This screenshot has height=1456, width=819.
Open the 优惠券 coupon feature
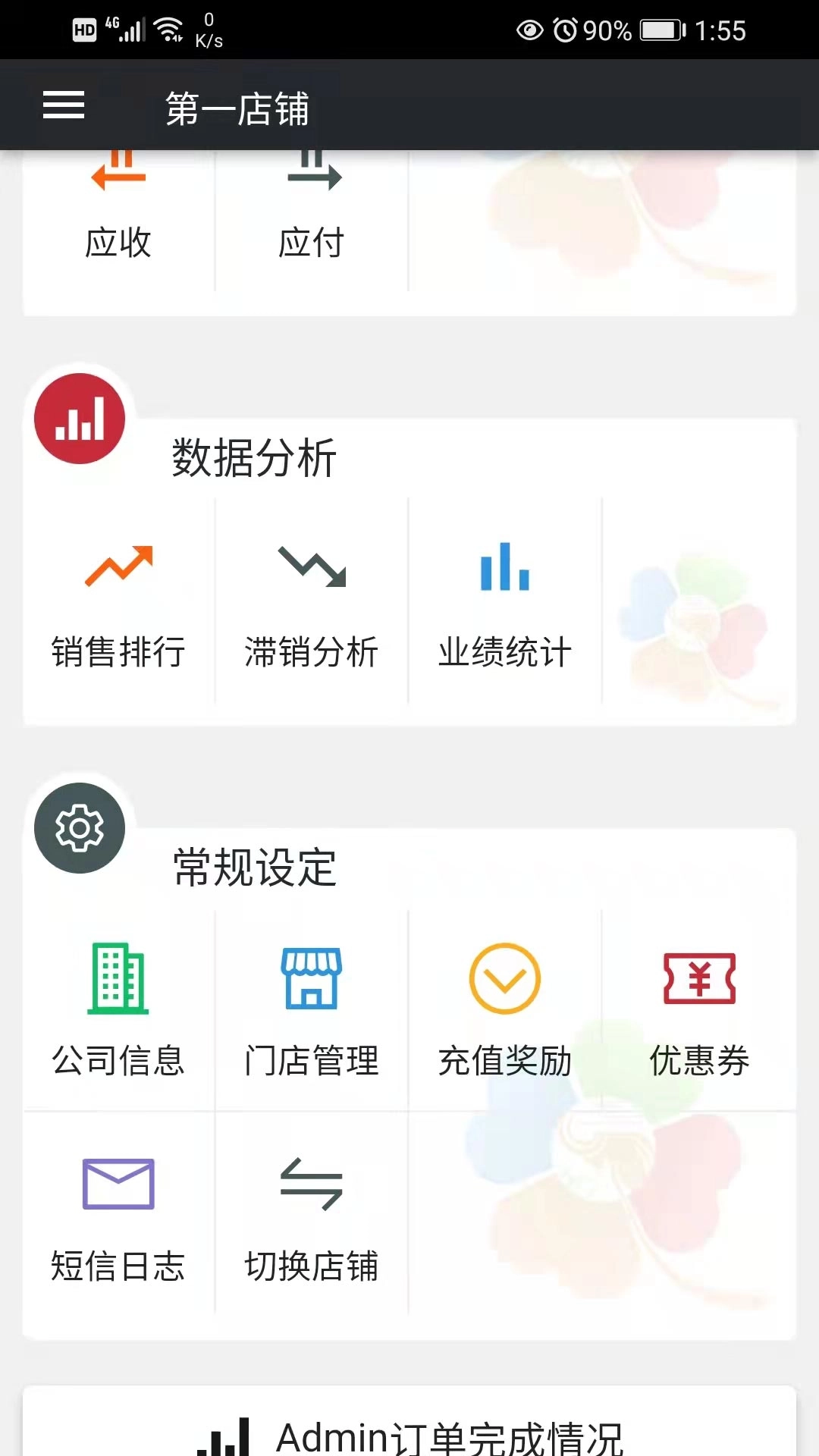point(699,1009)
